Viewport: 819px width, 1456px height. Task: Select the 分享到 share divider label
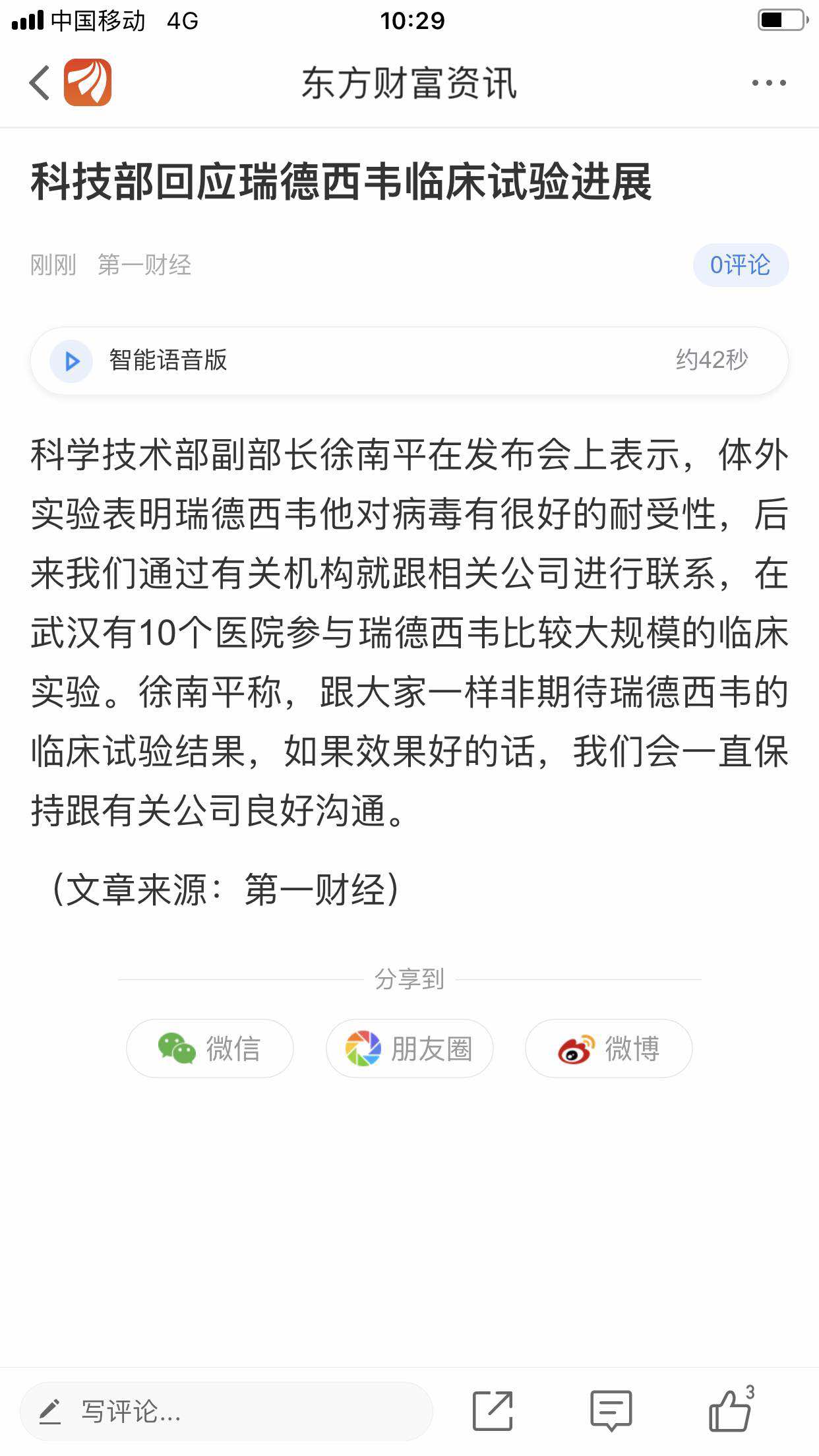click(409, 980)
